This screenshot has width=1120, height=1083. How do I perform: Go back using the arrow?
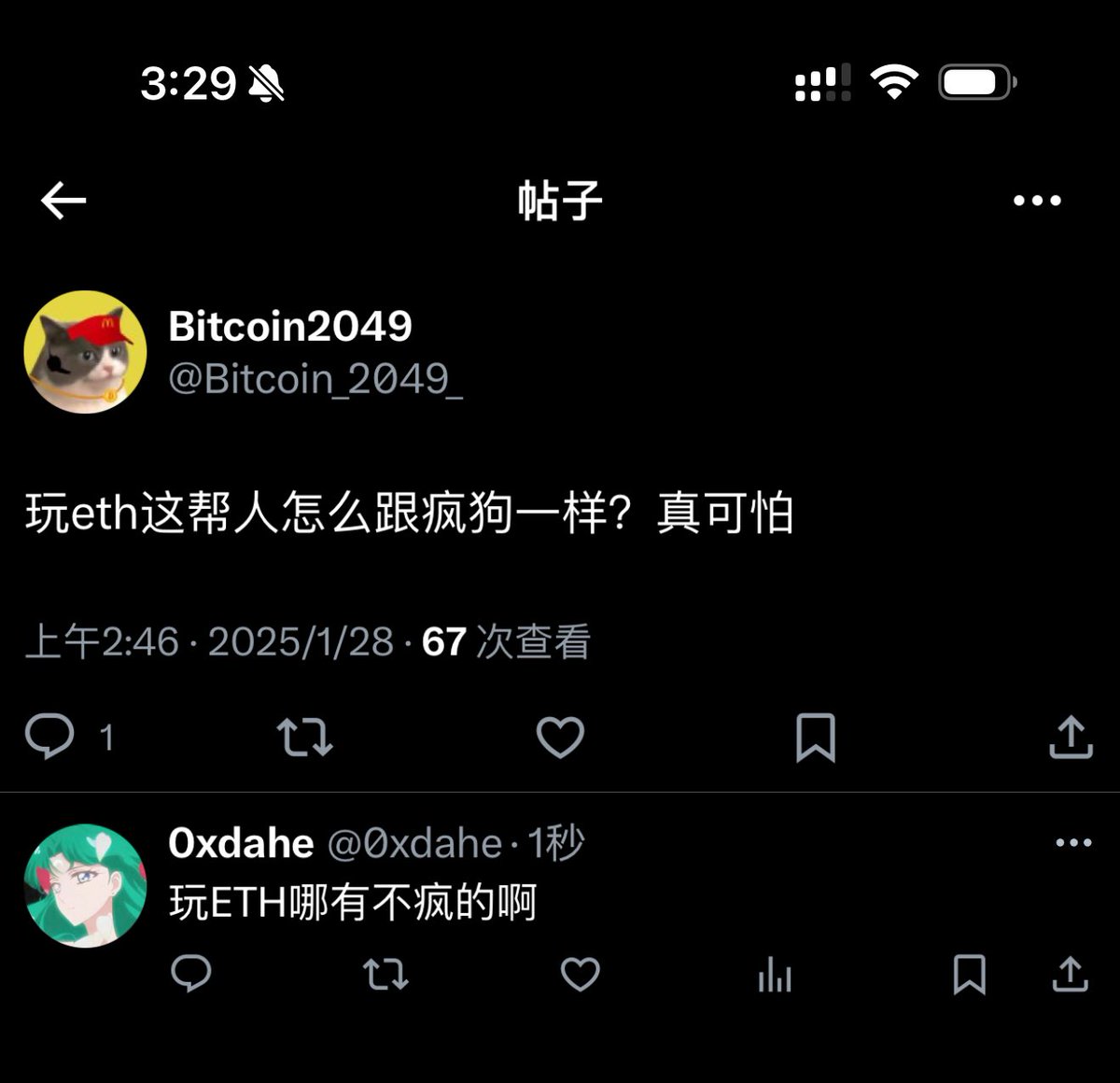pyautogui.click(x=63, y=201)
